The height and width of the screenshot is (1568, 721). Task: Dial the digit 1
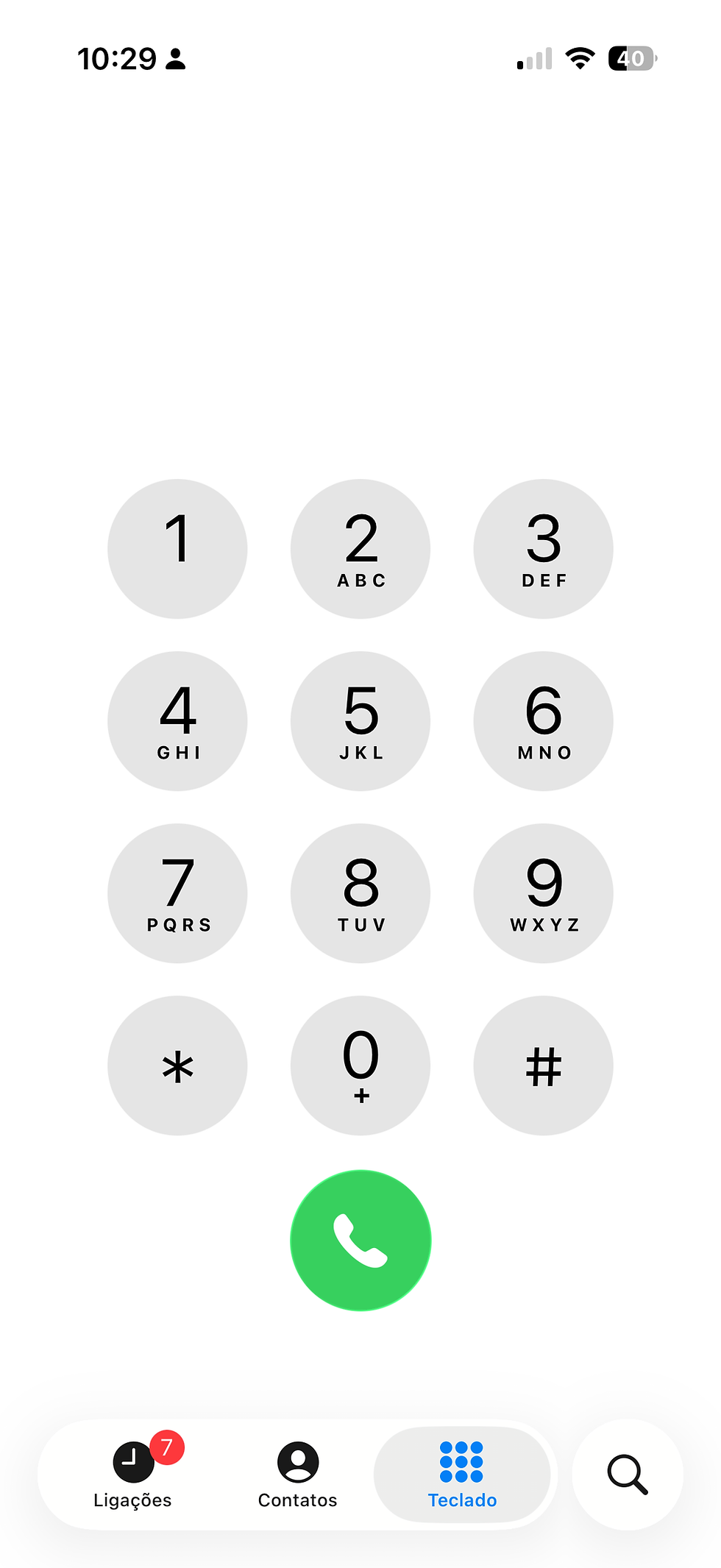[x=177, y=549]
